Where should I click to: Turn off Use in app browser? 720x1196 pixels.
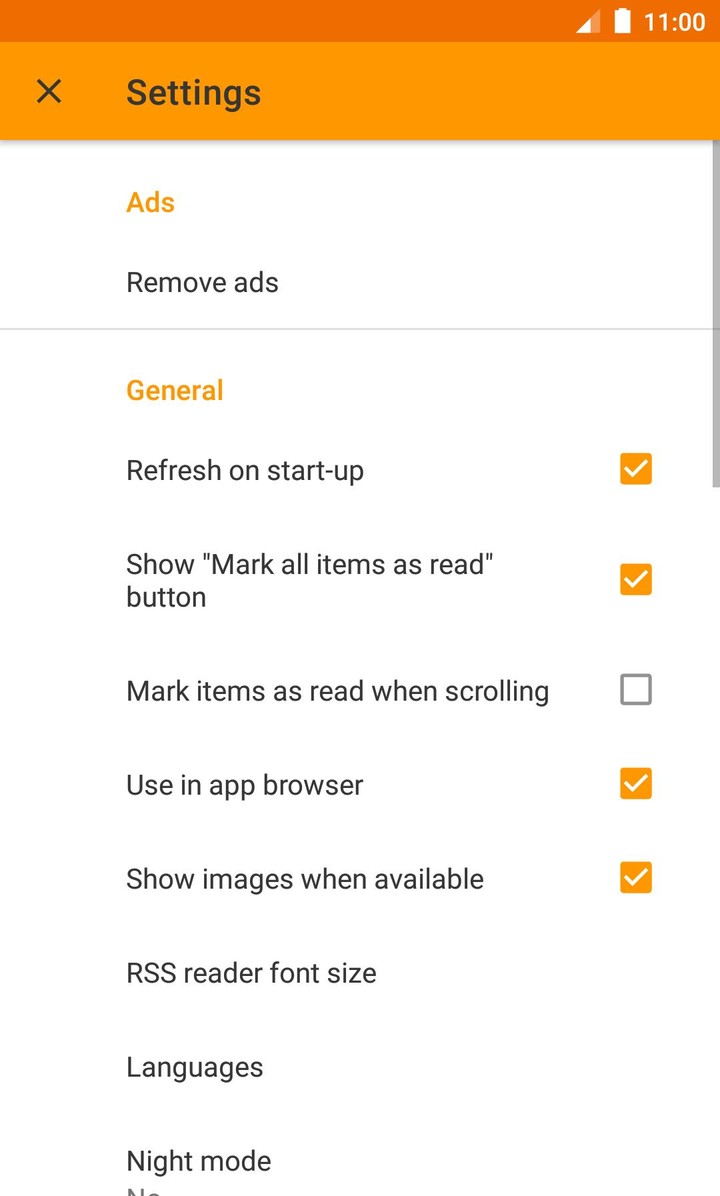[635, 784]
